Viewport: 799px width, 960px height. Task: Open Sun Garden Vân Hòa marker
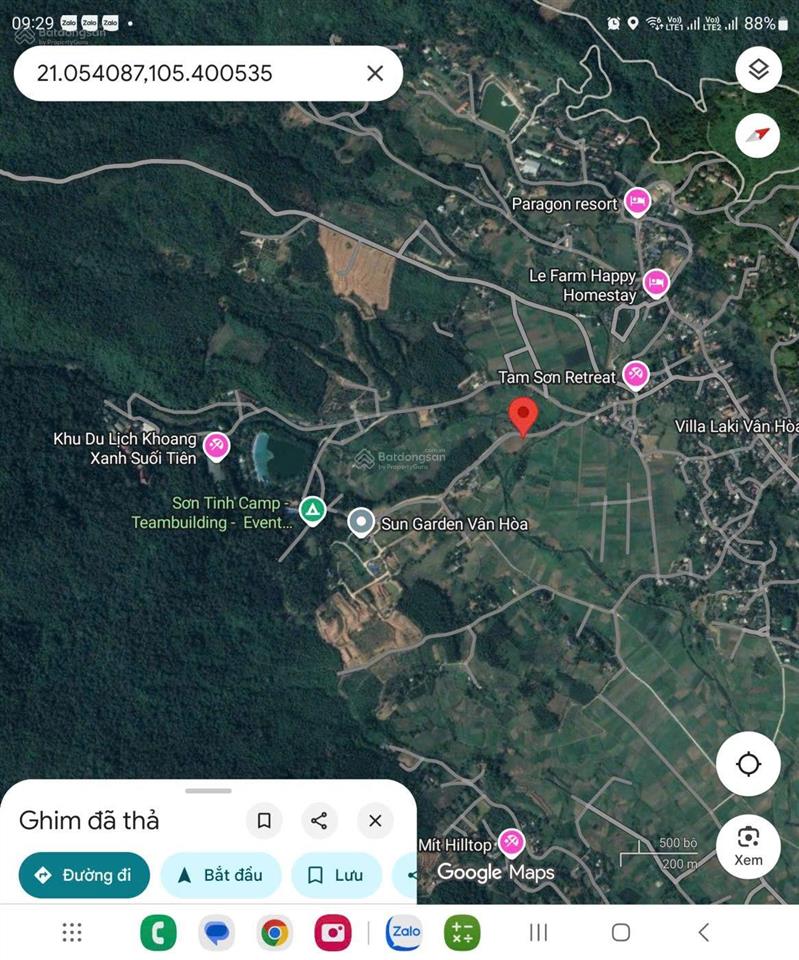pos(361,522)
